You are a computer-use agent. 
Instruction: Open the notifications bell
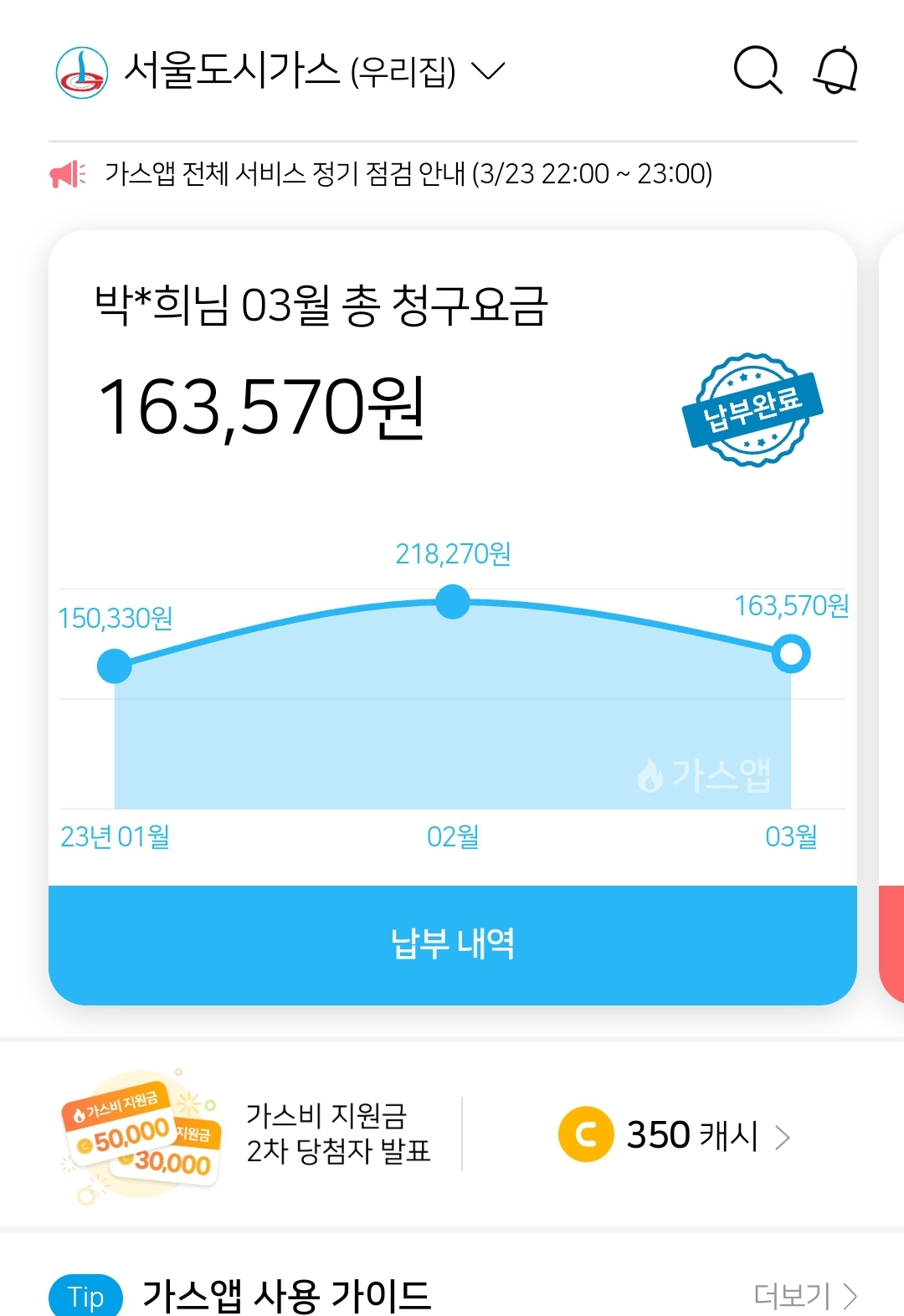[x=836, y=70]
